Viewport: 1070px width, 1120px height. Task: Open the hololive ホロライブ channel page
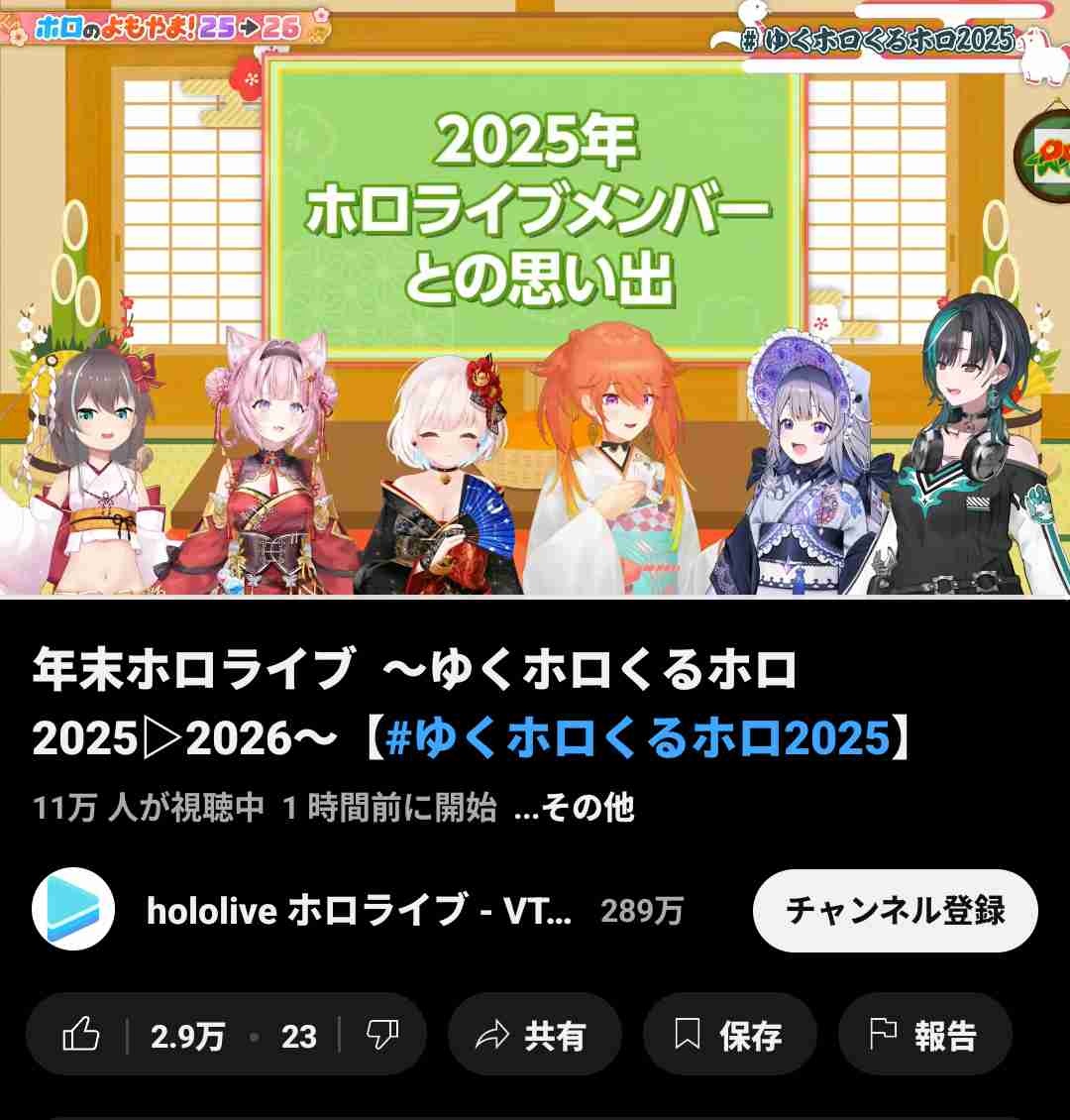[359, 910]
